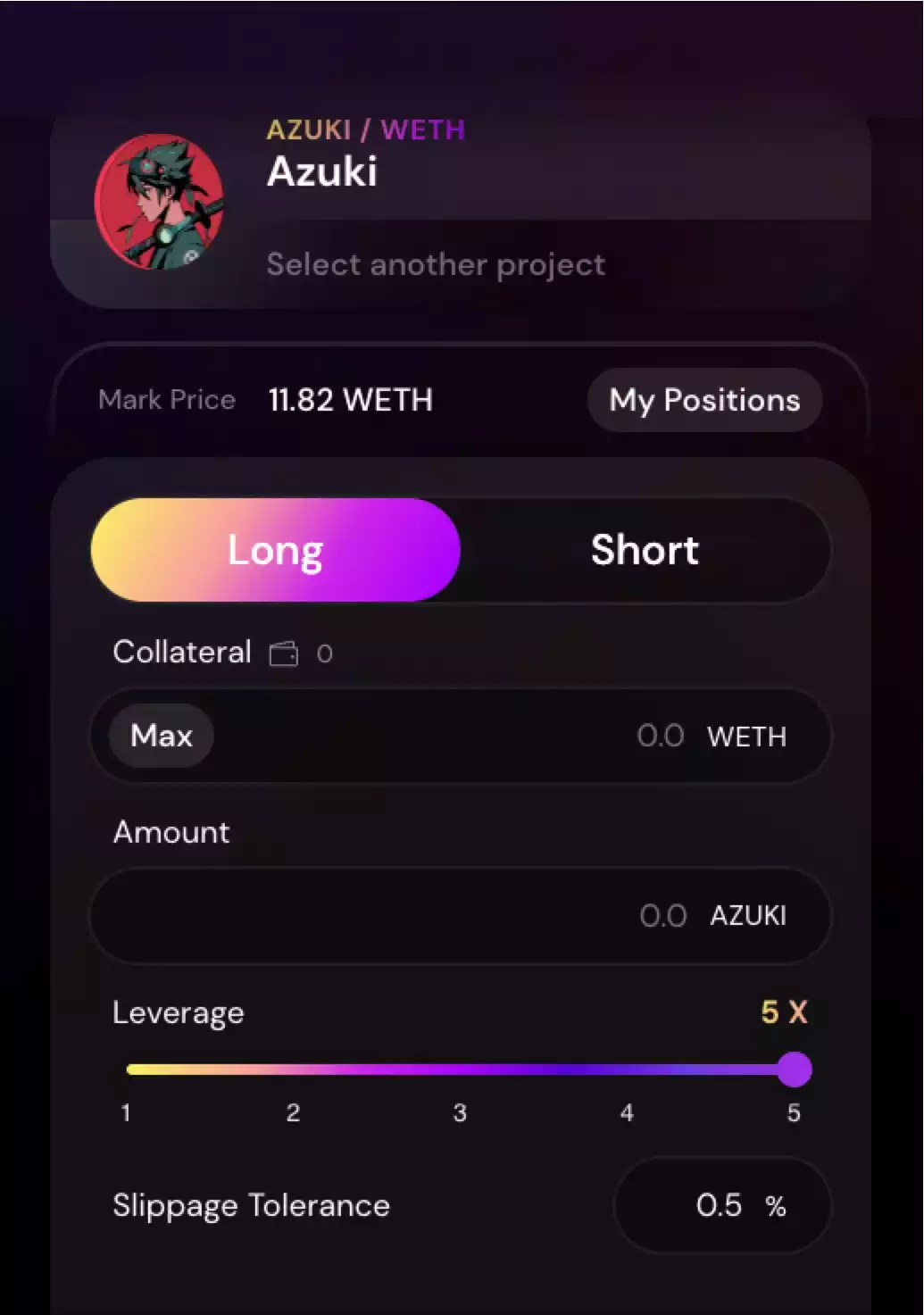This screenshot has width=924, height=1315.
Task: Open Select another project
Action: 435,264
